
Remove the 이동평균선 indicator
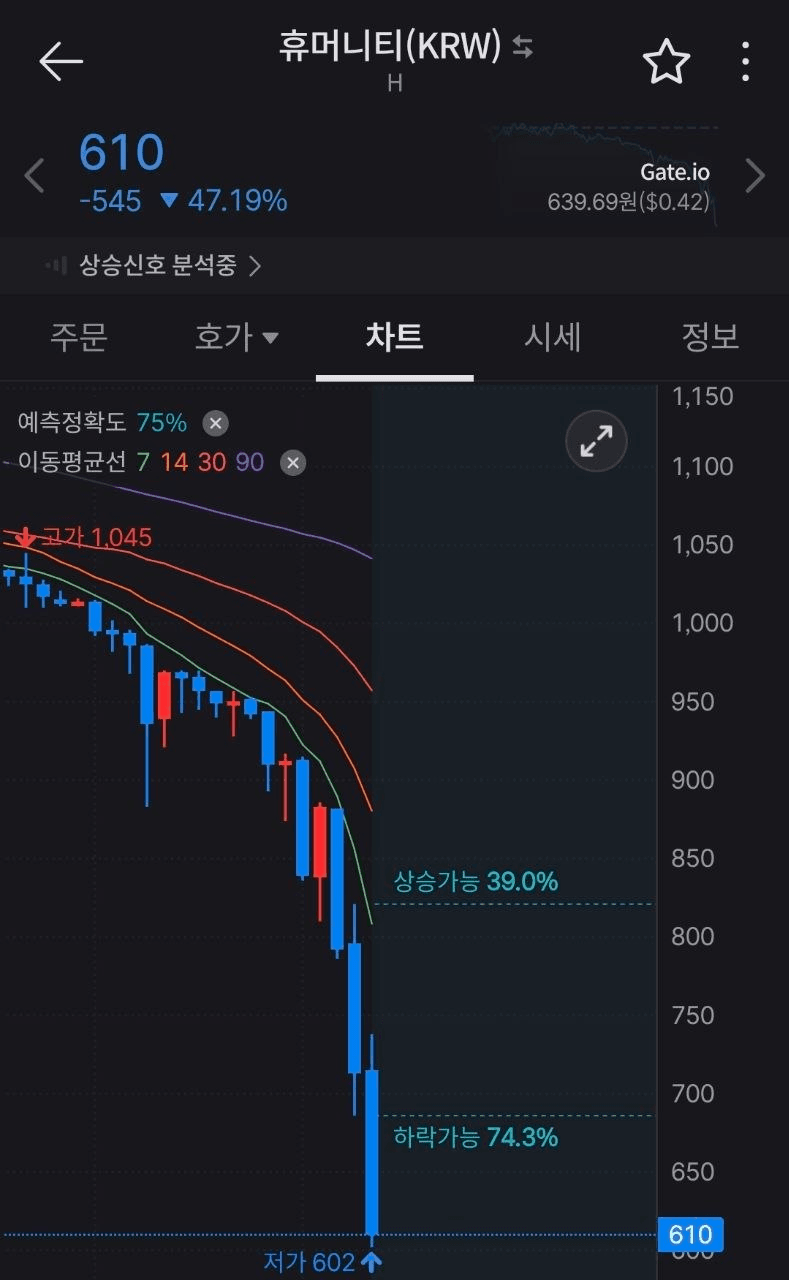[292, 463]
